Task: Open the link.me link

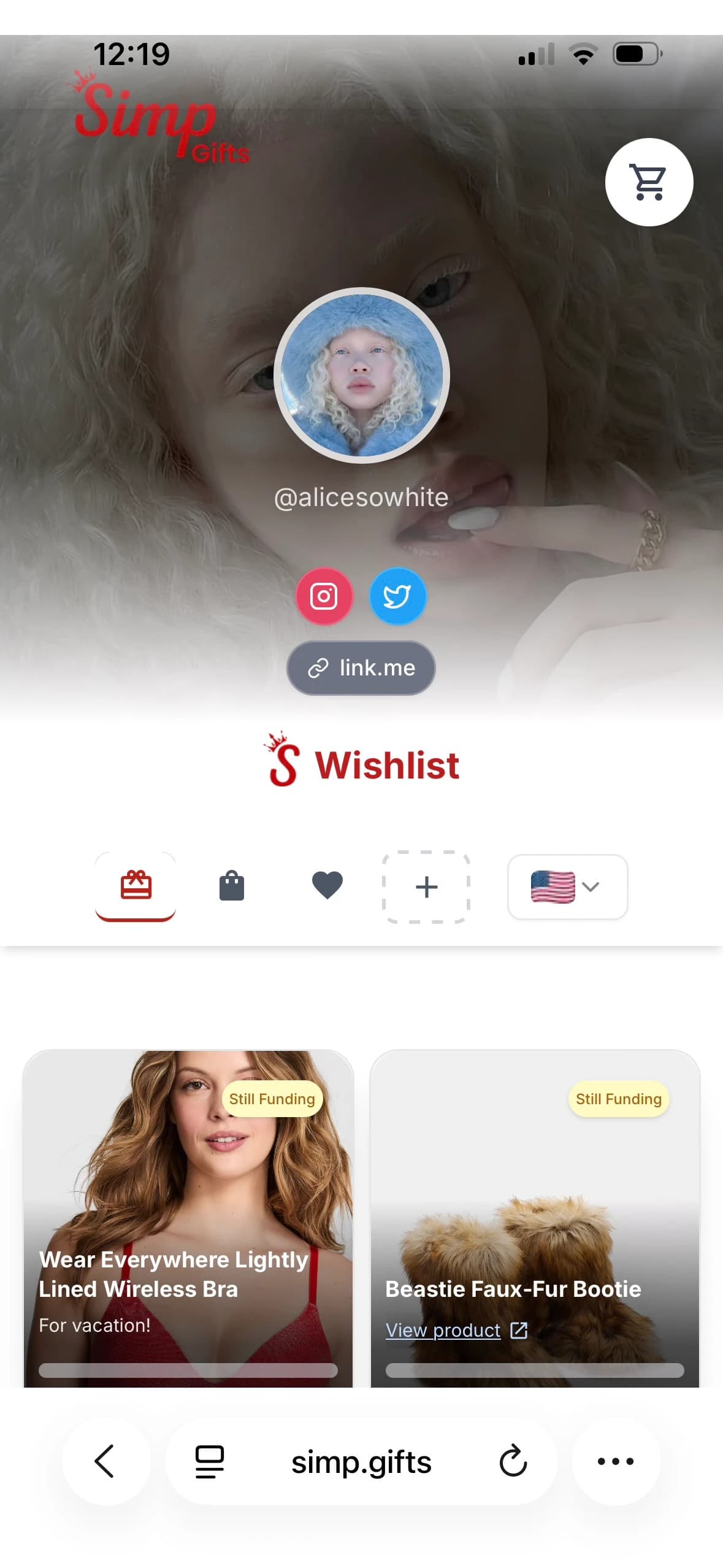Action: (x=361, y=667)
